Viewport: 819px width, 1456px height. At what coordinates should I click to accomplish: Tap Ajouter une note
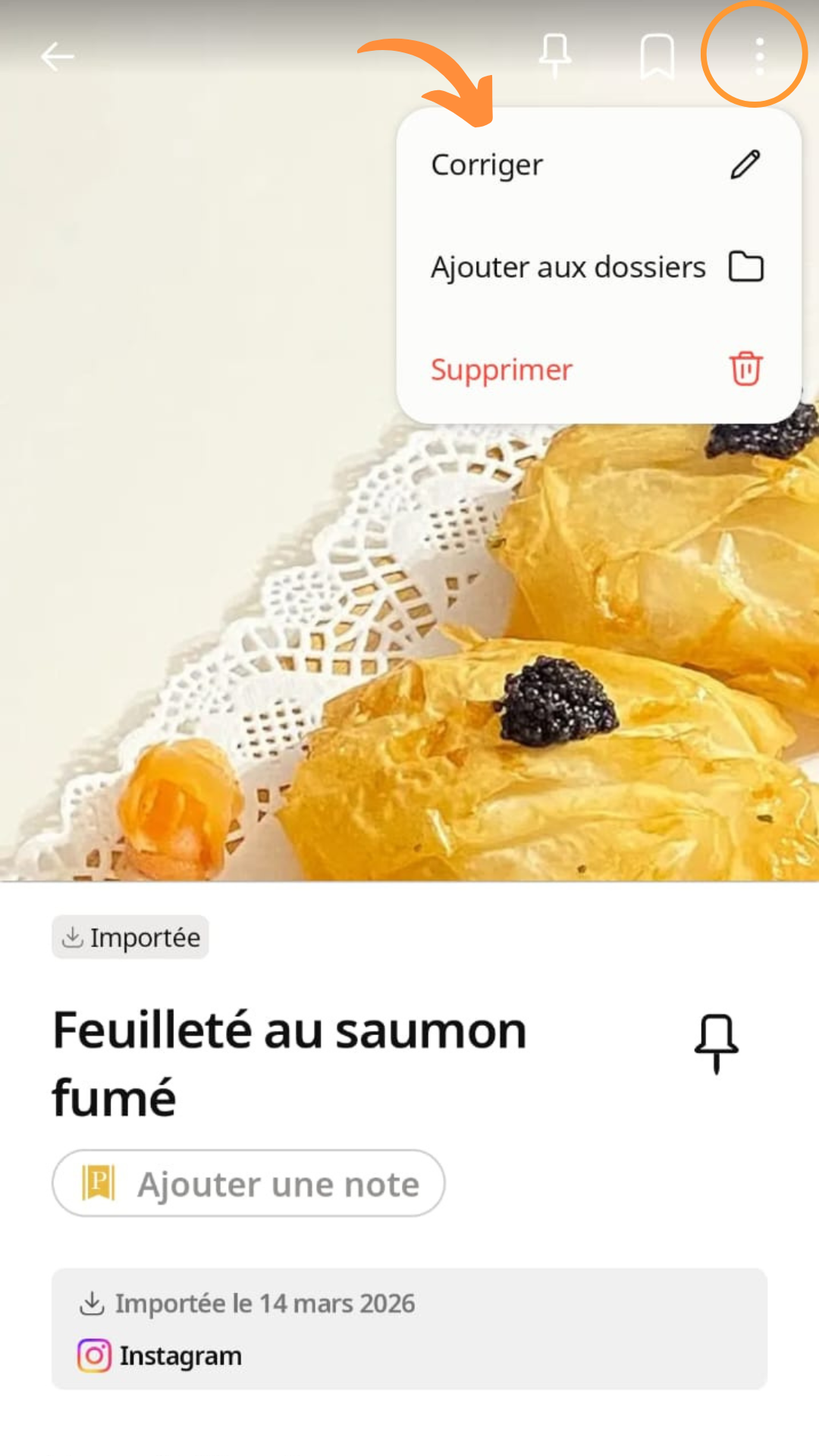pos(249,1184)
